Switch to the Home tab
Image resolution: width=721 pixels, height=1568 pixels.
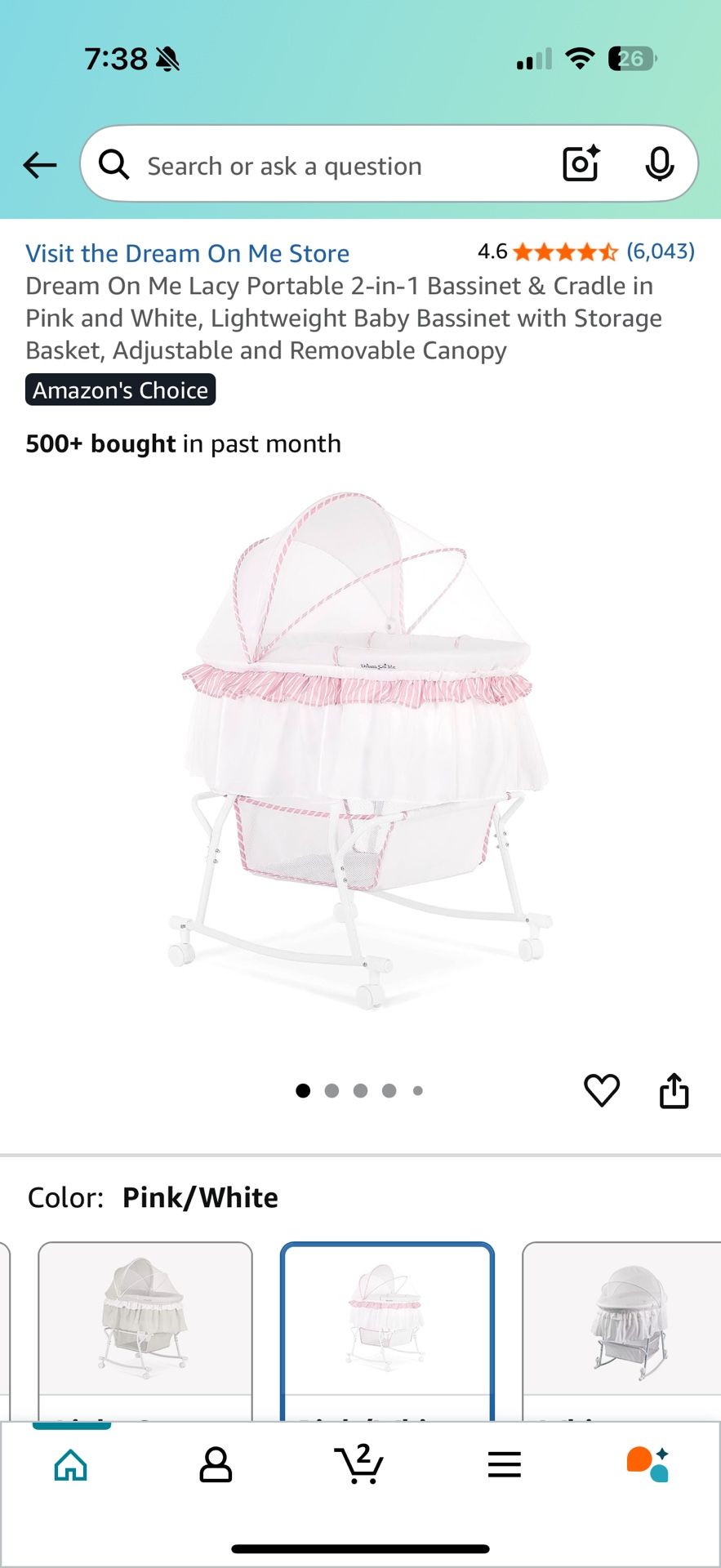(71, 1466)
